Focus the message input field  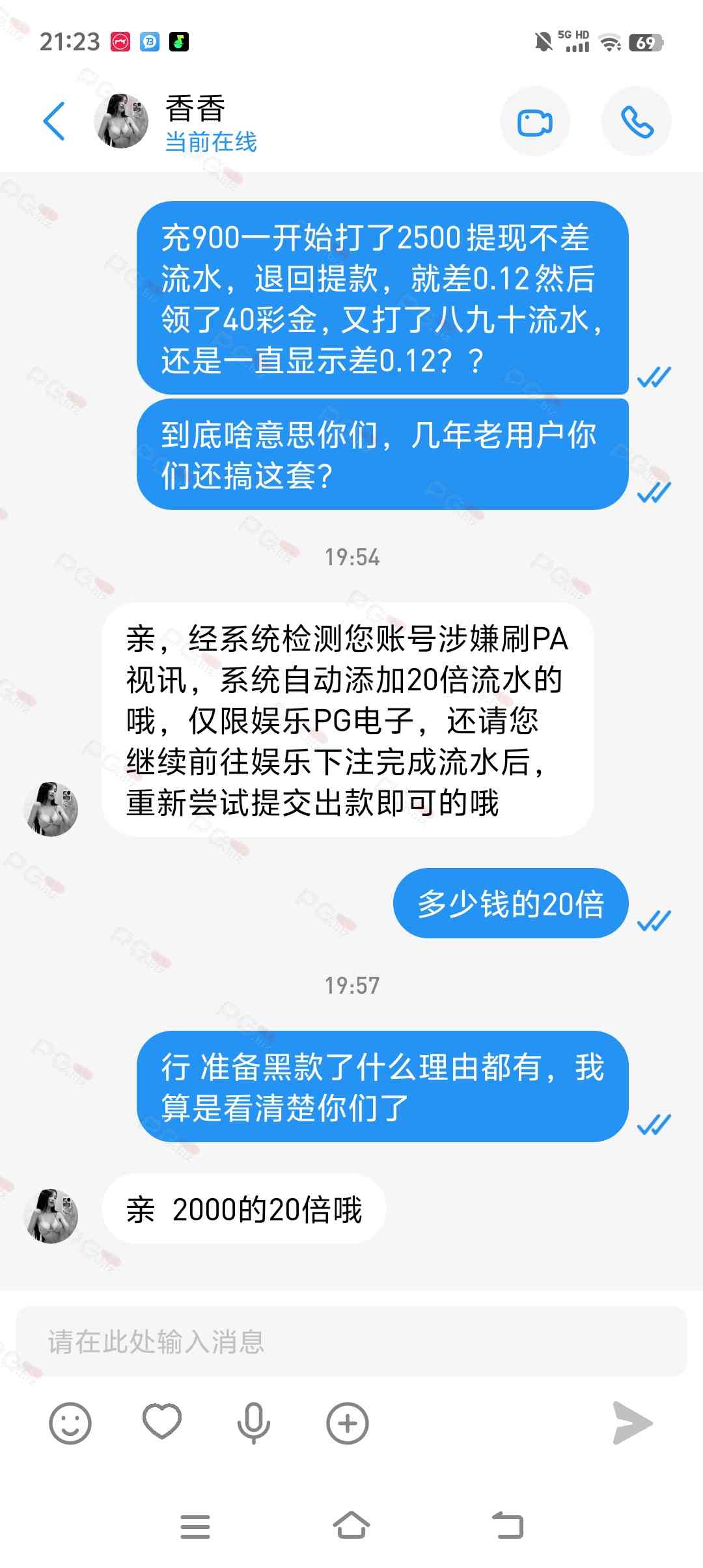pos(351,1342)
